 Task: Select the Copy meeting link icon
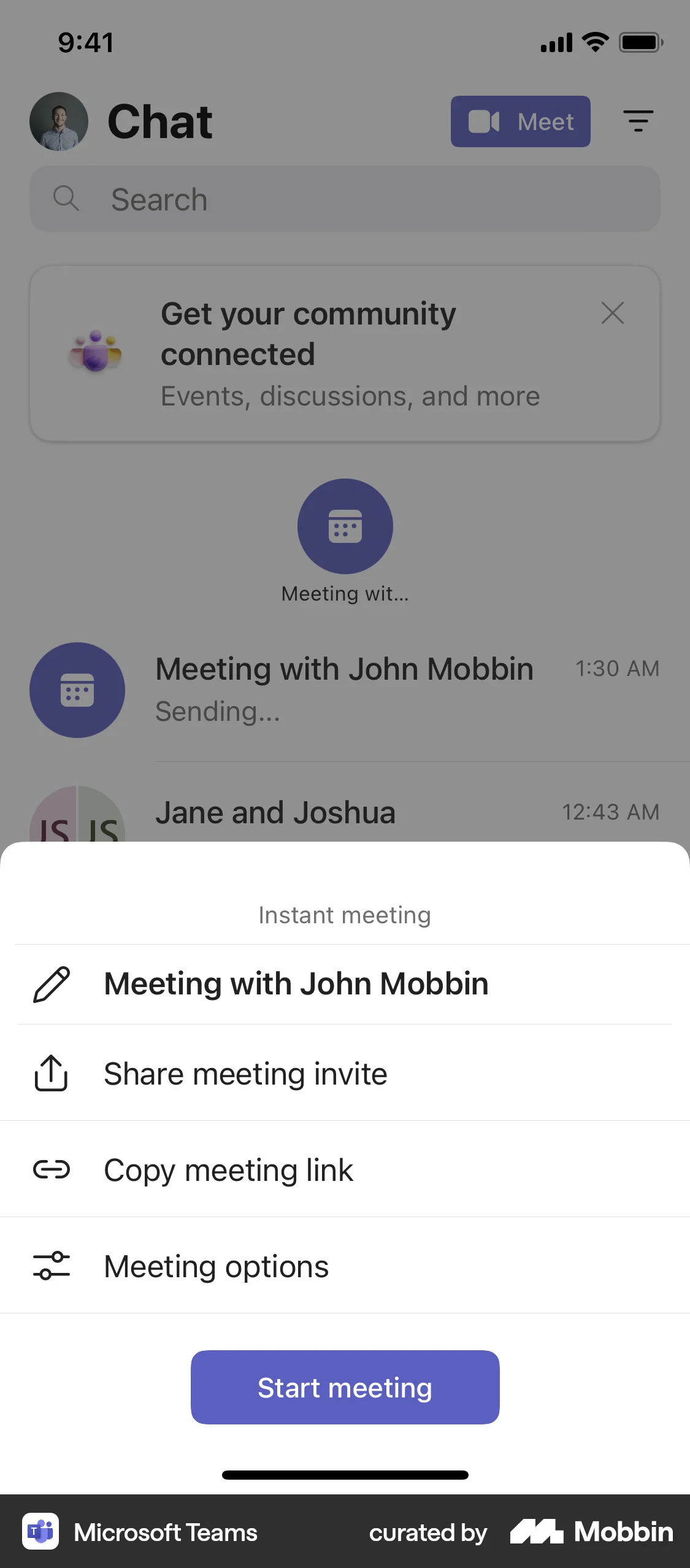52,1169
